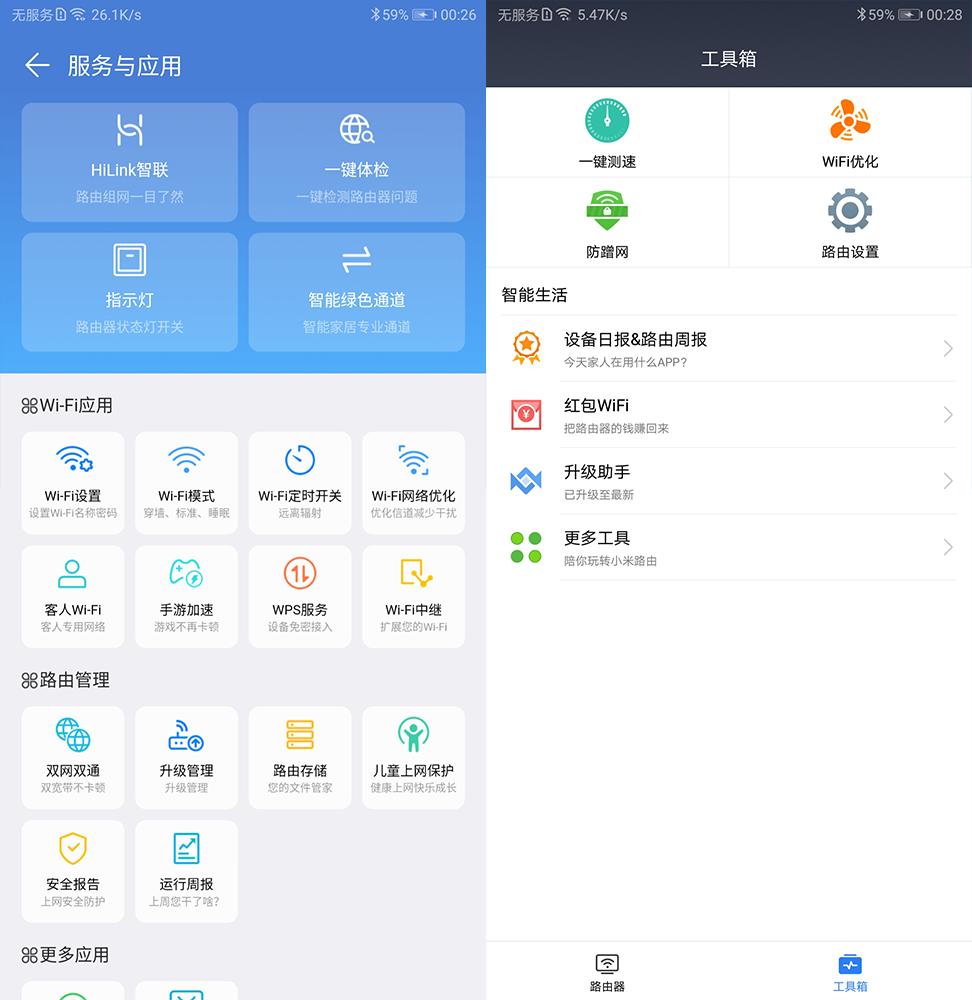
Task: Tap the 一键体检 check card
Action: (x=356, y=162)
